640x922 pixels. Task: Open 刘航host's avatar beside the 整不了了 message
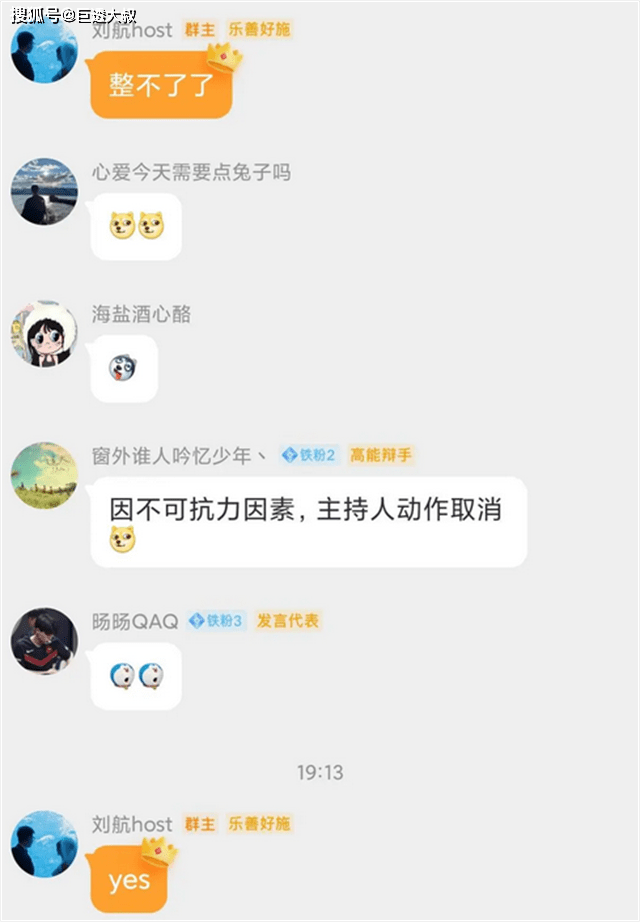point(44,50)
